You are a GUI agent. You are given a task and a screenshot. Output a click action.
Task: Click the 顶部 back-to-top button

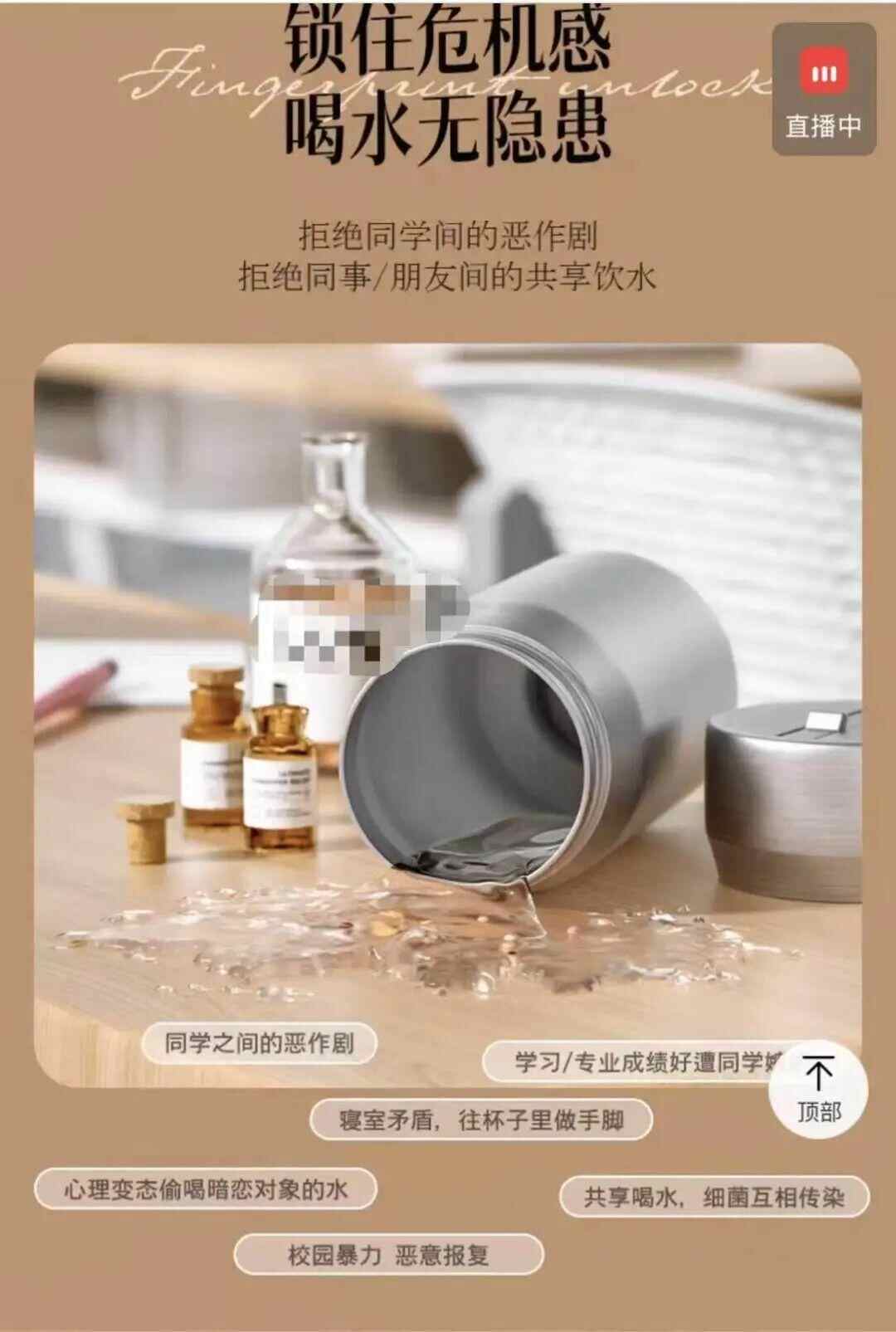[x=816, y=1089]
